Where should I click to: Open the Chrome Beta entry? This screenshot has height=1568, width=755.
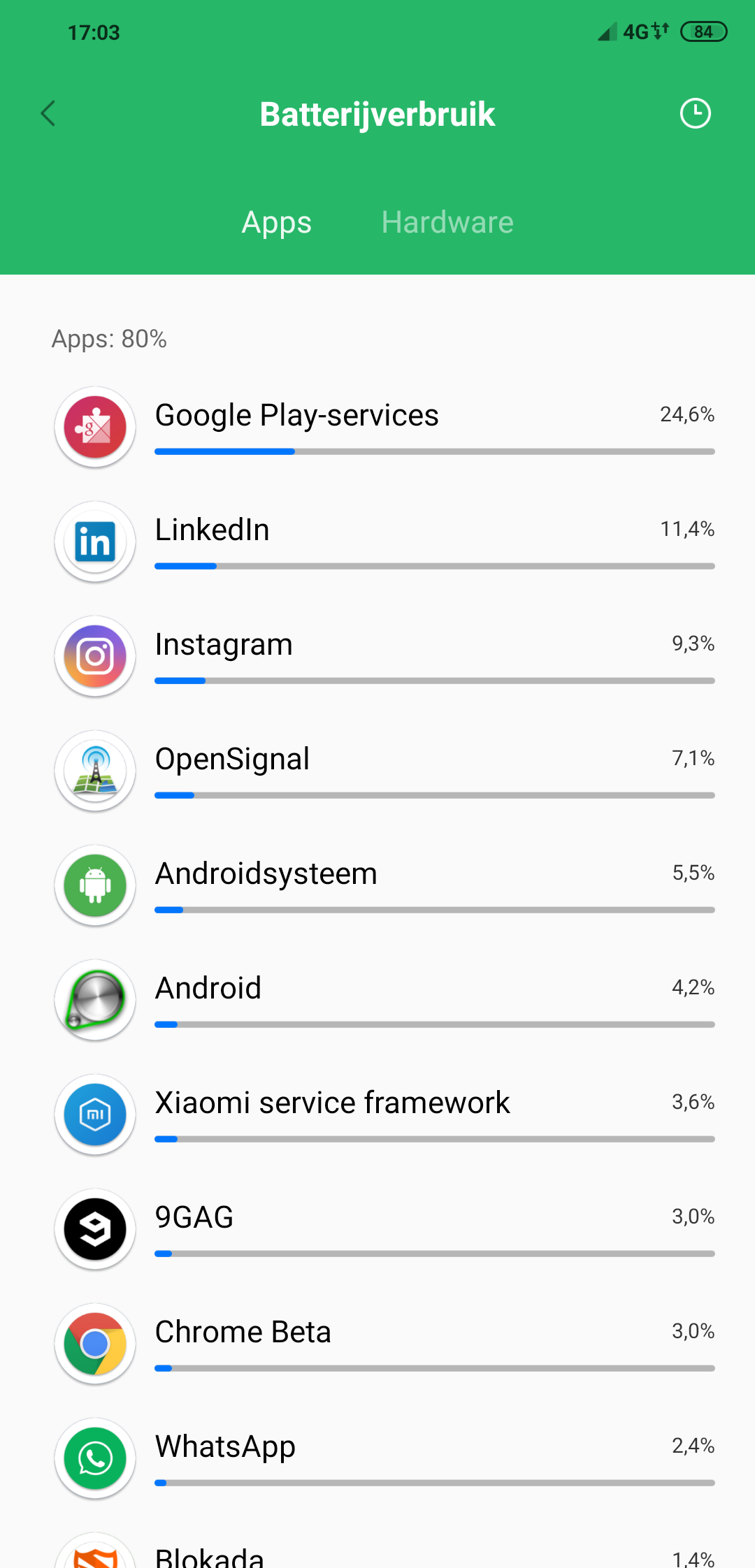[x=377, y=1344]
